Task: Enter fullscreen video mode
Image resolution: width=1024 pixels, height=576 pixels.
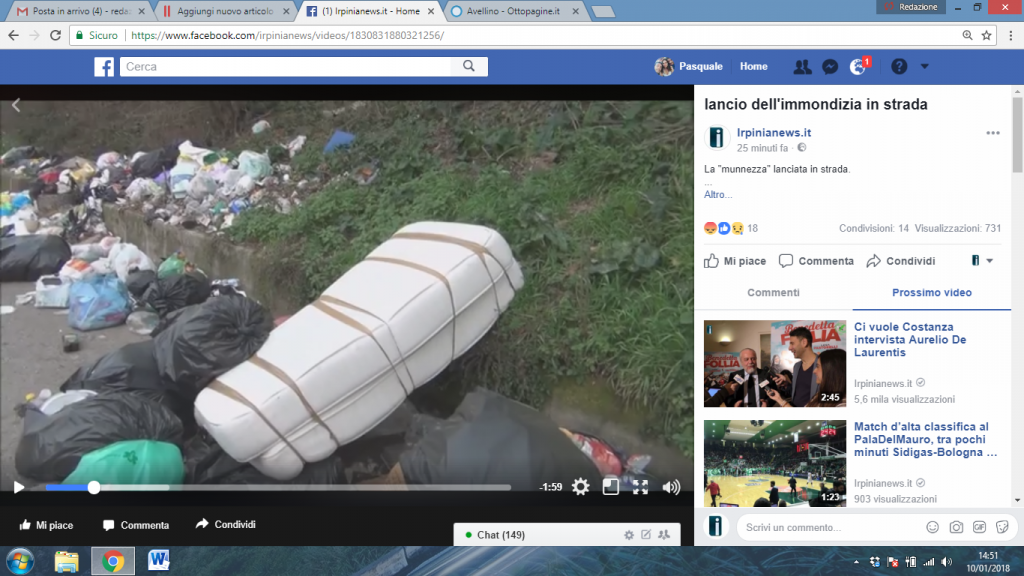Action: click(640, 487)
